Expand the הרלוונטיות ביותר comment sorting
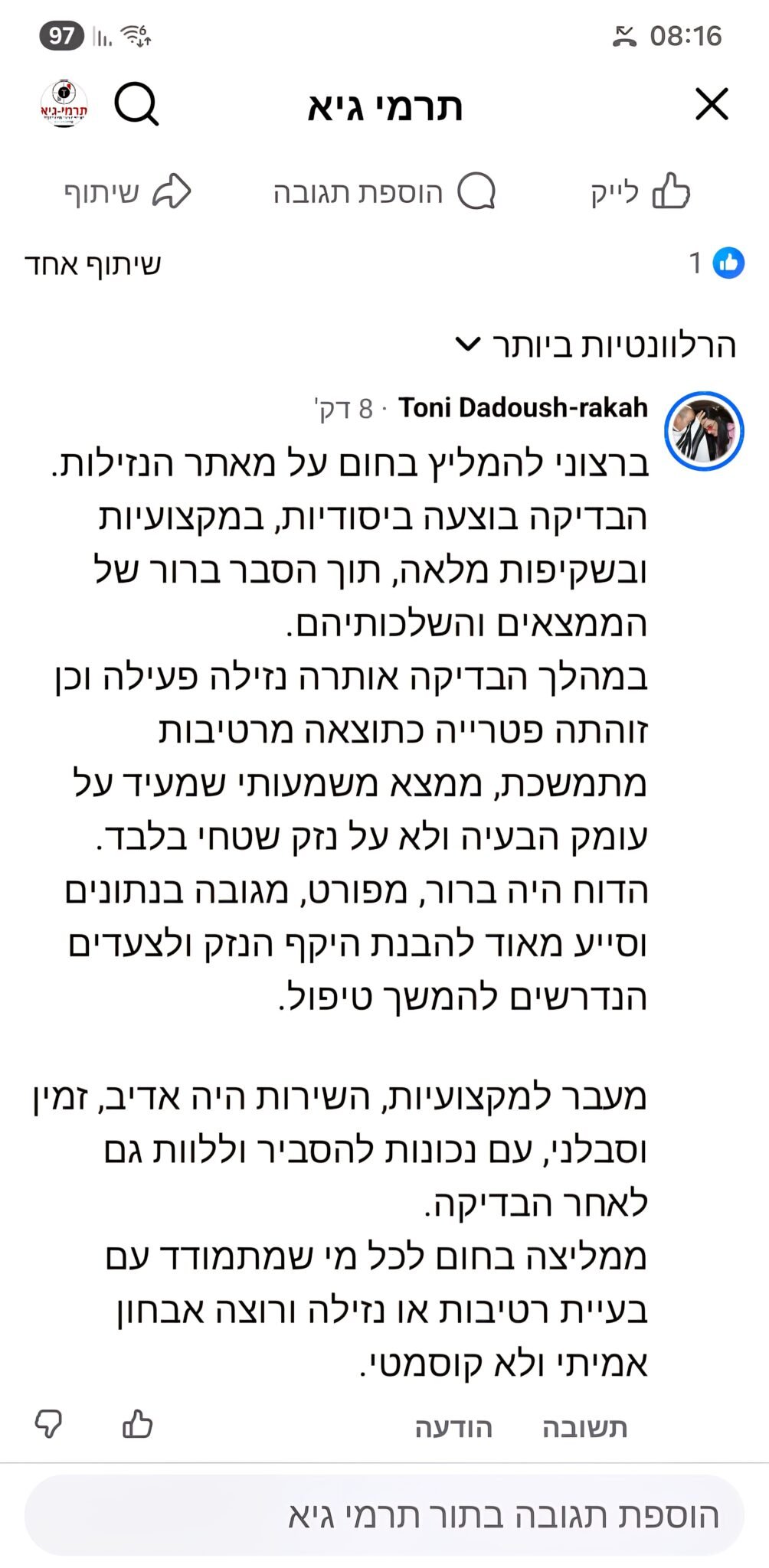Screen dimensions: 769x1568 (596, 345)
